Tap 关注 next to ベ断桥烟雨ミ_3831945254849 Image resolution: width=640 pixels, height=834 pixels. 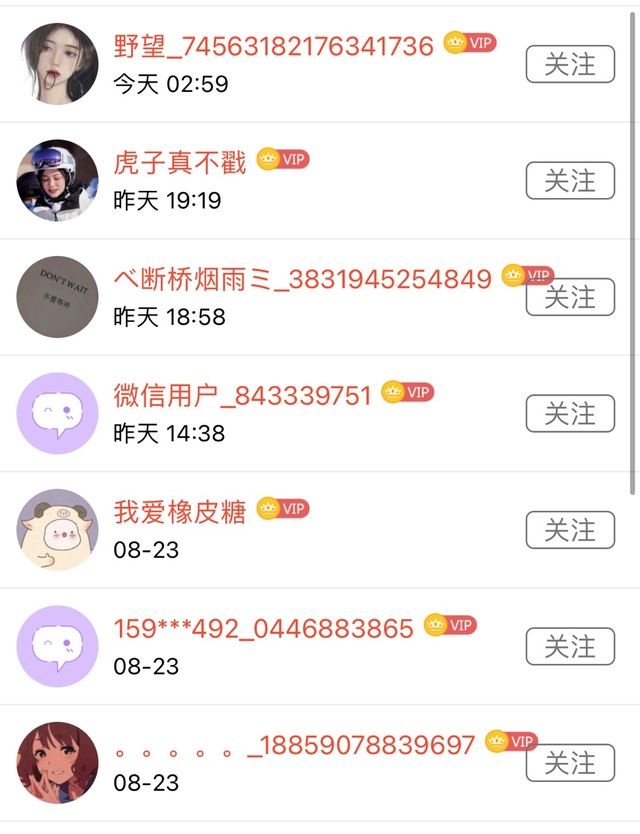570,298
